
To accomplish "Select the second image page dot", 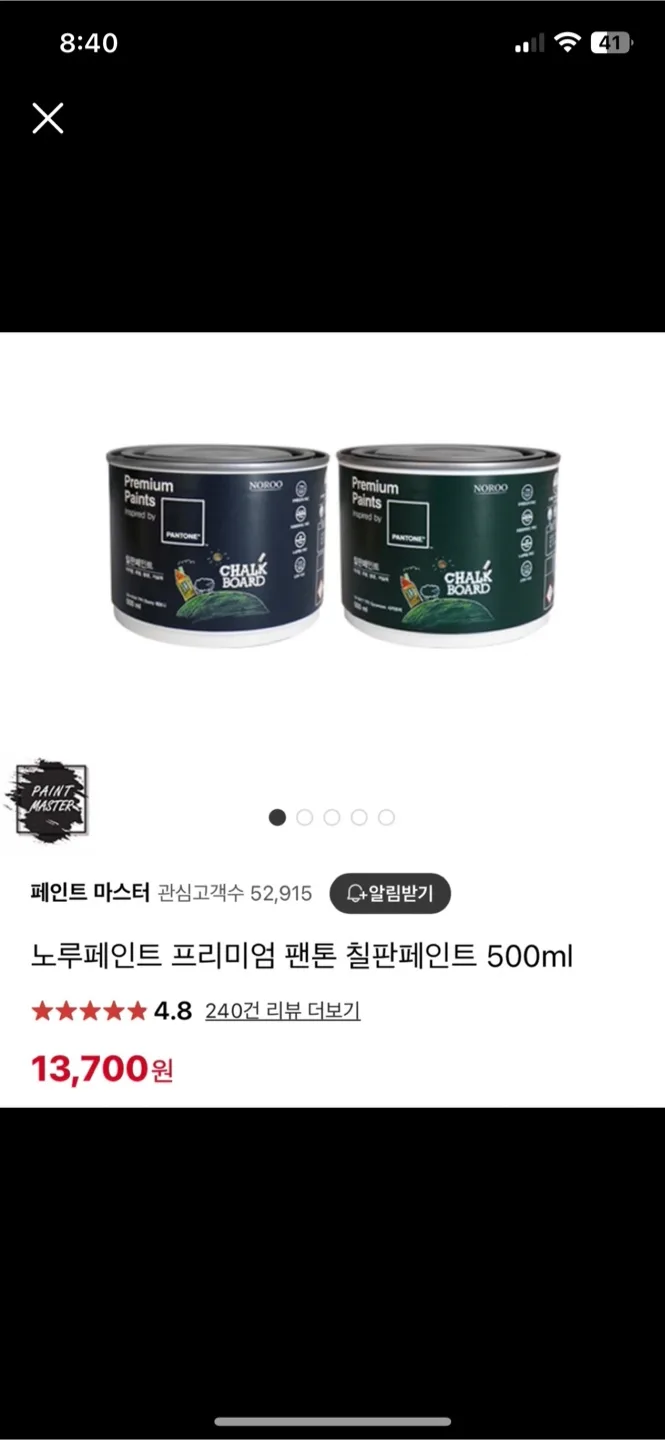I will tap(305, 817).
